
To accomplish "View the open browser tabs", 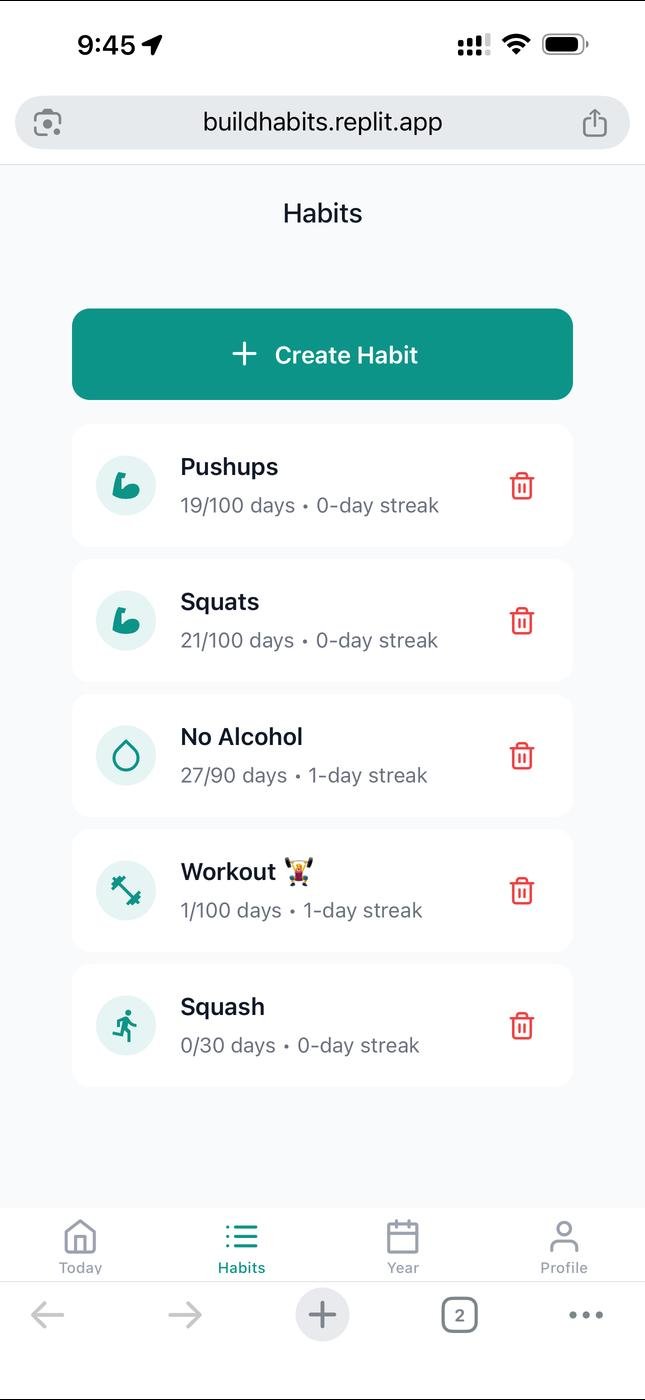I will 459,1315.
